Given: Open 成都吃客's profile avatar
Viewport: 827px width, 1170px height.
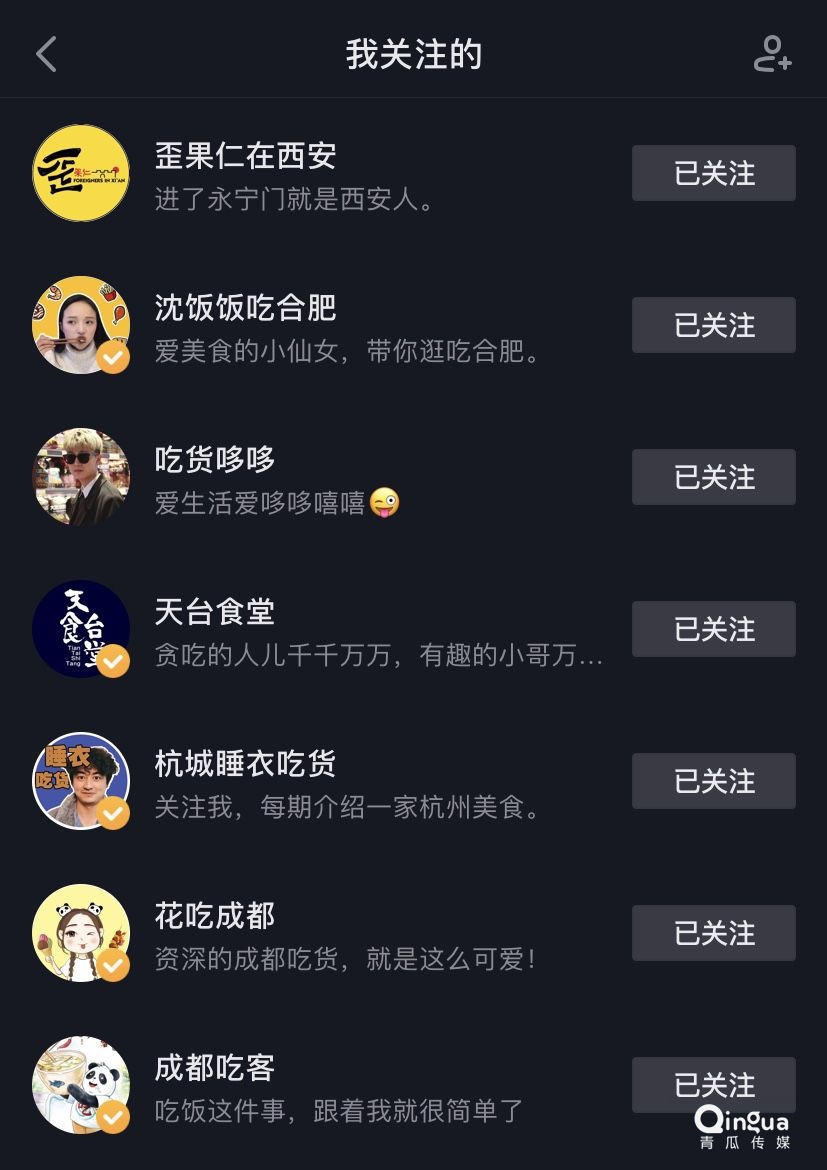Looking at the screenshot, I should (81, 1085).
